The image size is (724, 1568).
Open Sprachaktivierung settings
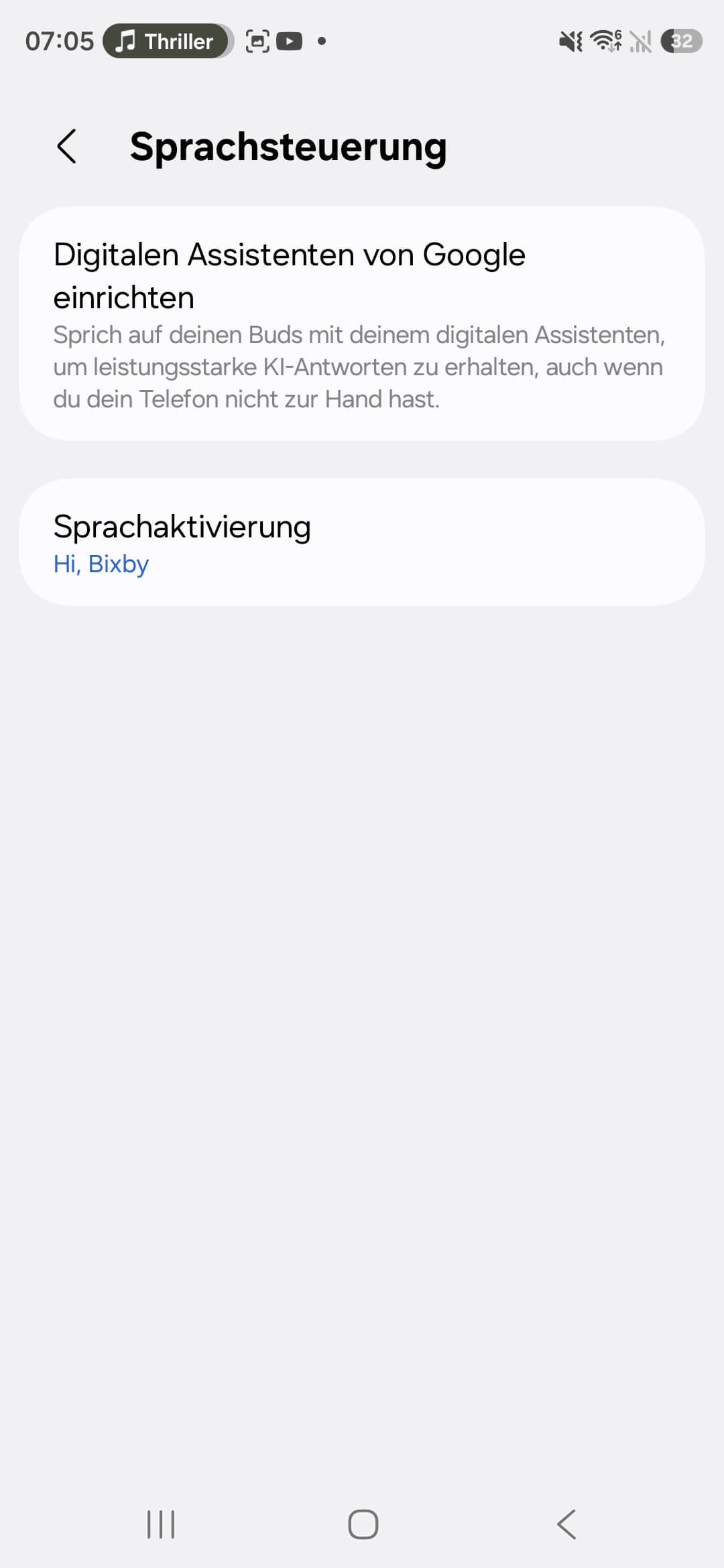tap(362, 543)
